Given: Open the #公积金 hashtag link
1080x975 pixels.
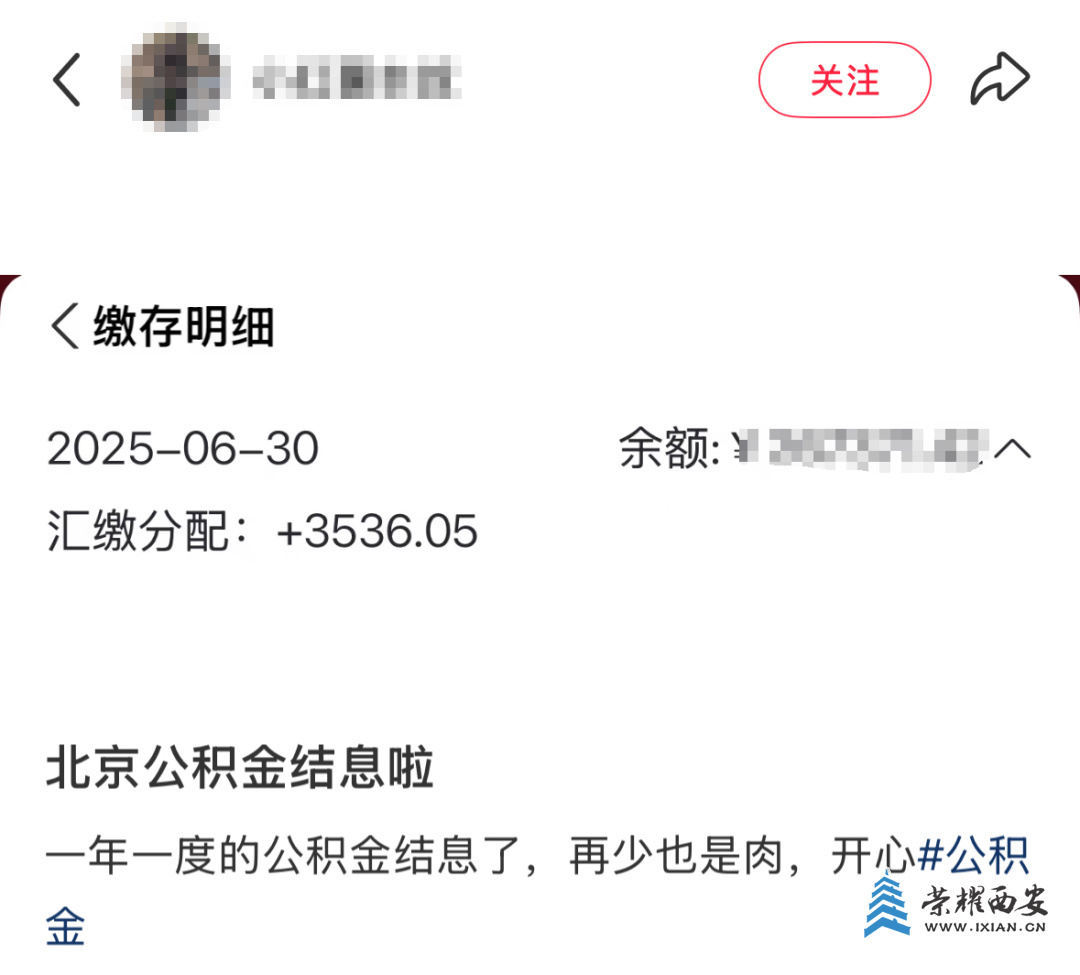Looking at the screenshot, I should tap(974, 858).
